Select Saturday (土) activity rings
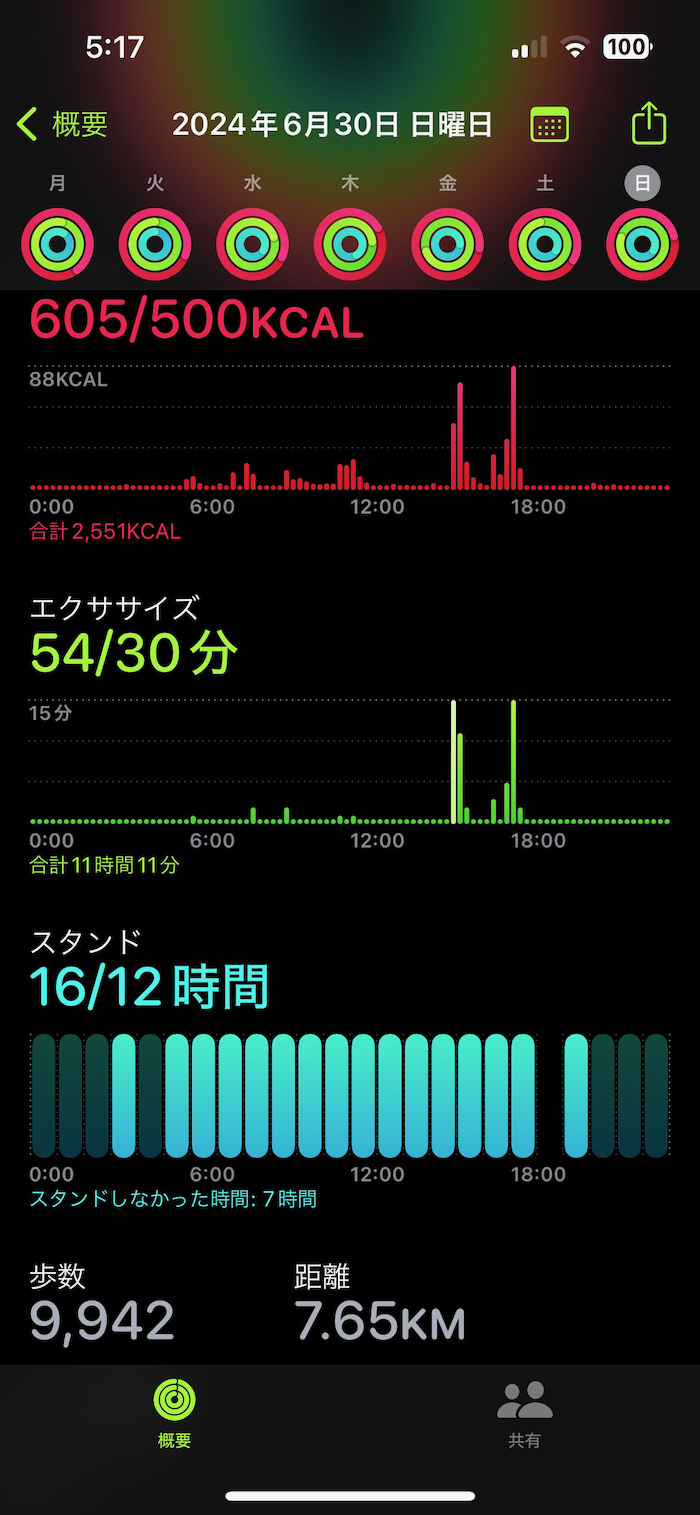The width and height of the screenshot is (700, 1515). [x=545, y=243]
